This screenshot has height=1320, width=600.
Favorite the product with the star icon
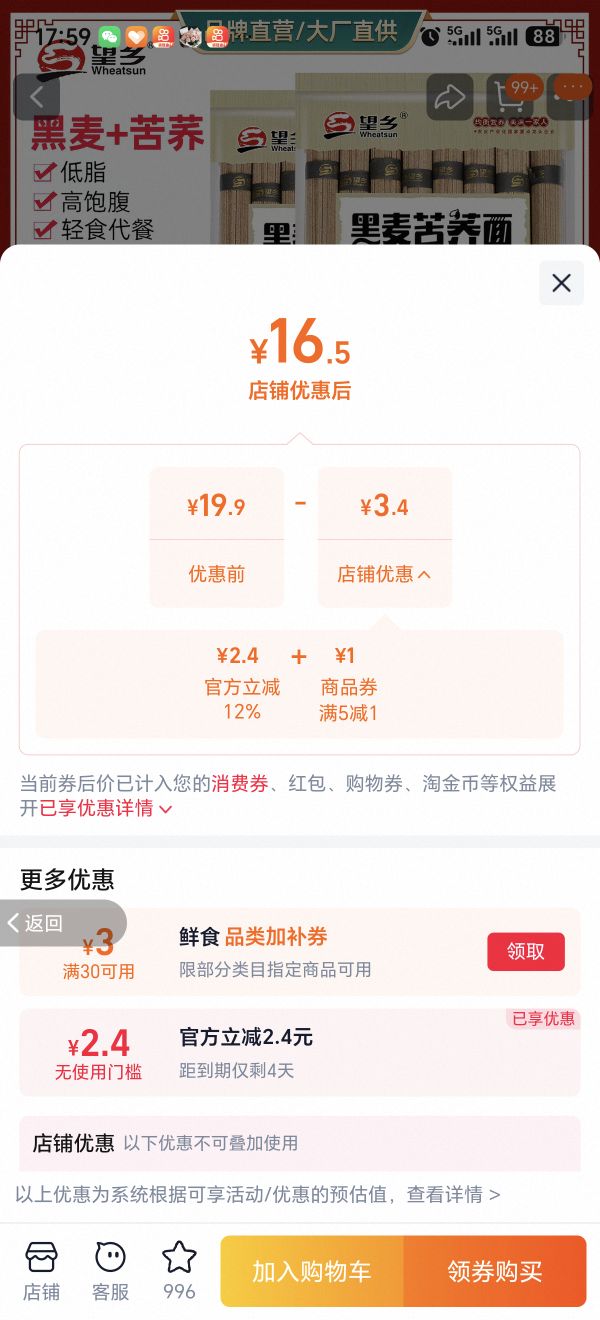(x=179, y=1271)
